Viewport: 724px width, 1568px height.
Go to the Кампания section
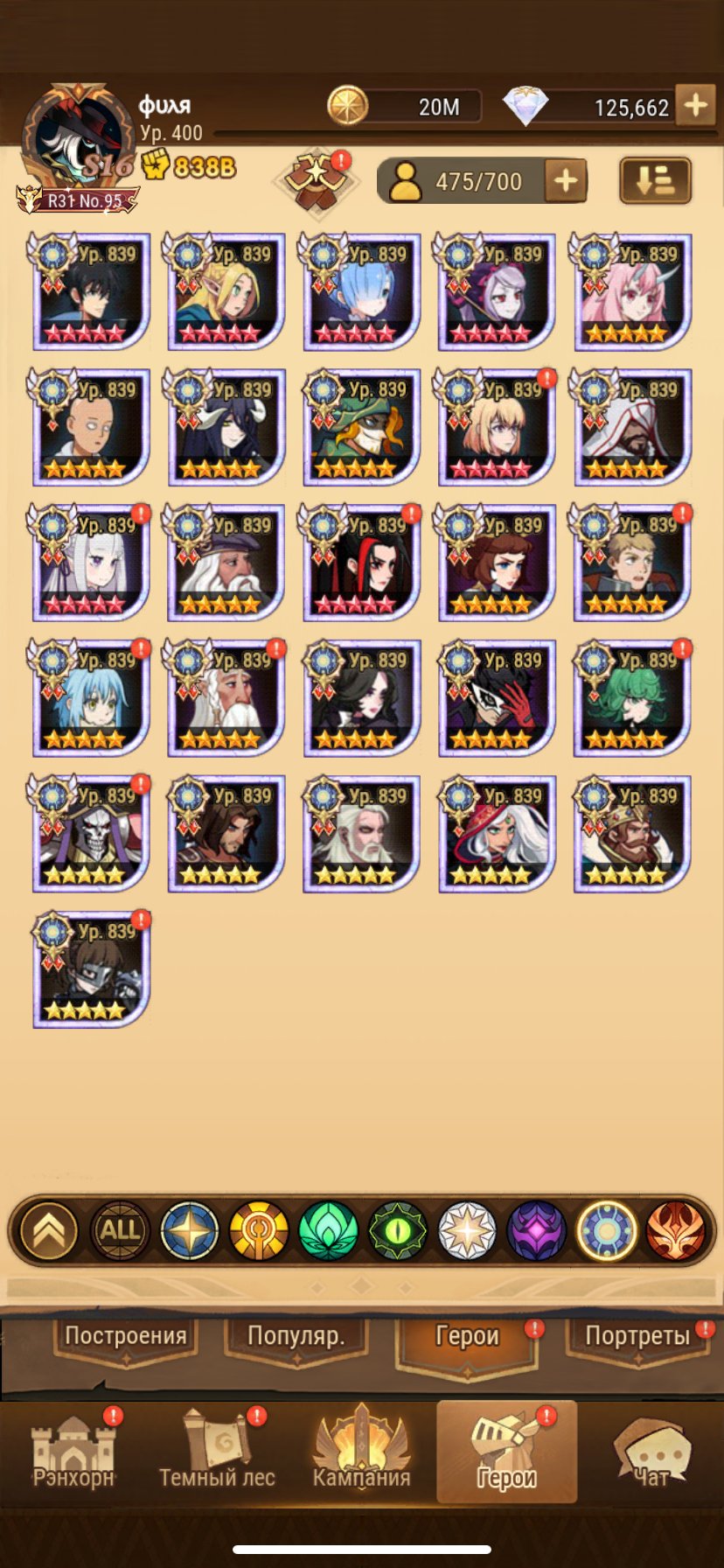point(361,1452)
